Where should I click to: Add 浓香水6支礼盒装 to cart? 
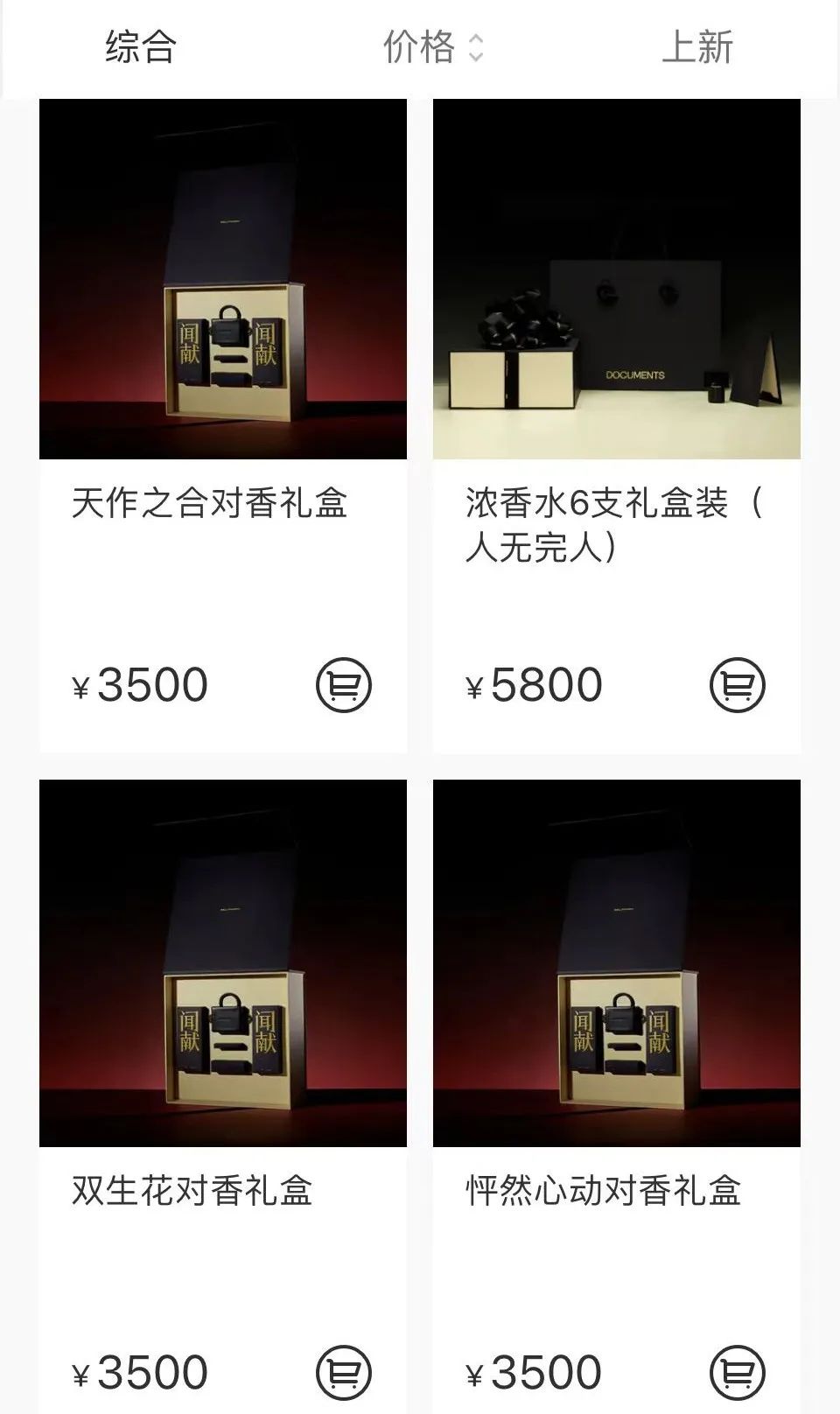(737, 685)
